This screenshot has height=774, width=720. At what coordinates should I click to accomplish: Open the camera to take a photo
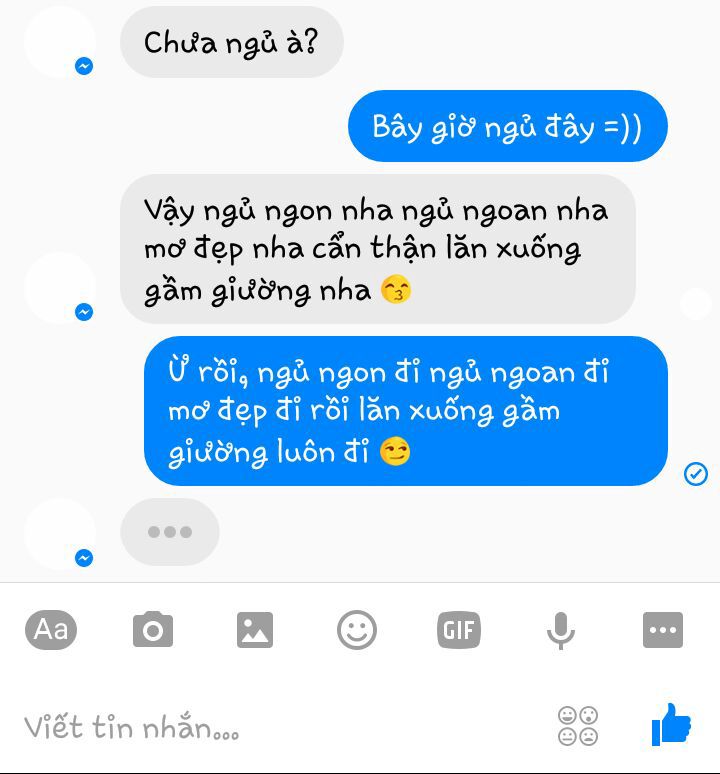(x=153, y=630)
